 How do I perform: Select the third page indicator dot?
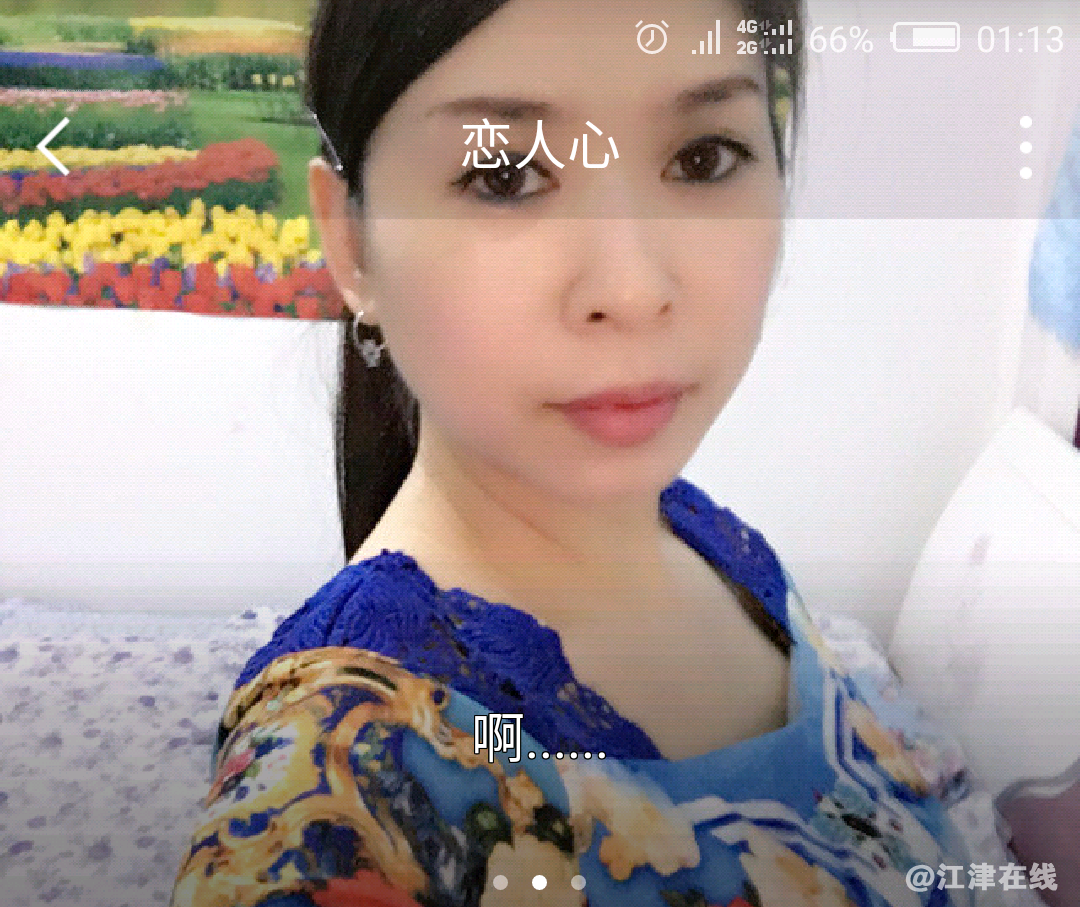(x=578, y=882)
